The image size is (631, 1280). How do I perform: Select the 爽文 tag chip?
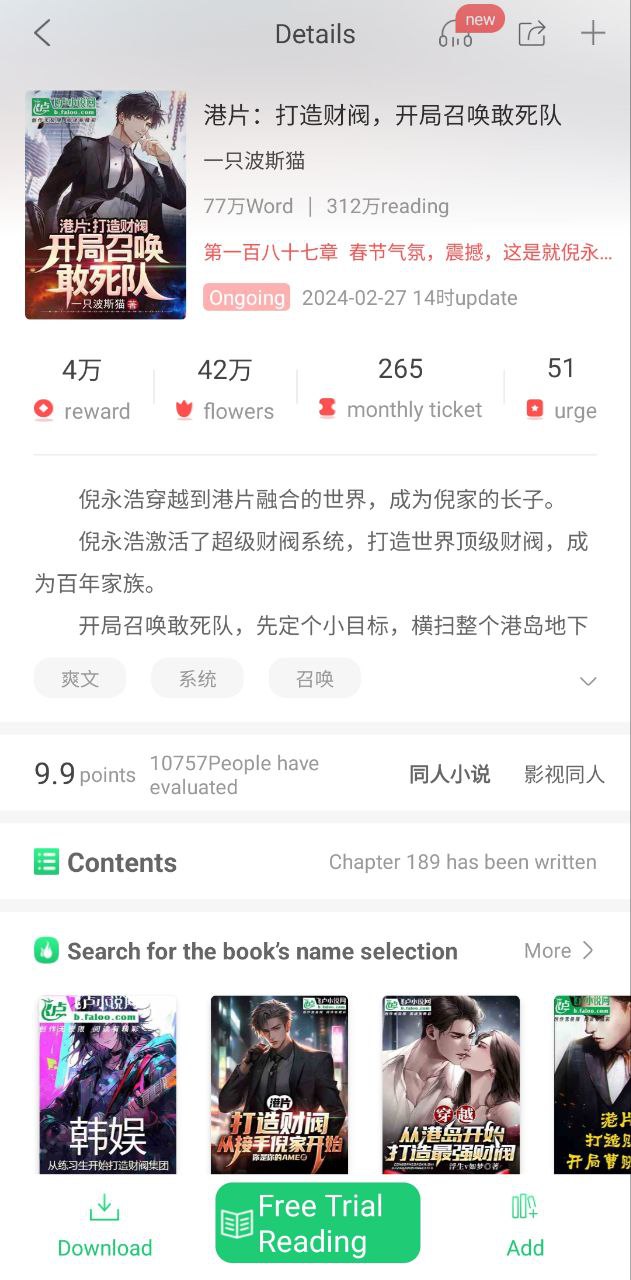point(80,679)
